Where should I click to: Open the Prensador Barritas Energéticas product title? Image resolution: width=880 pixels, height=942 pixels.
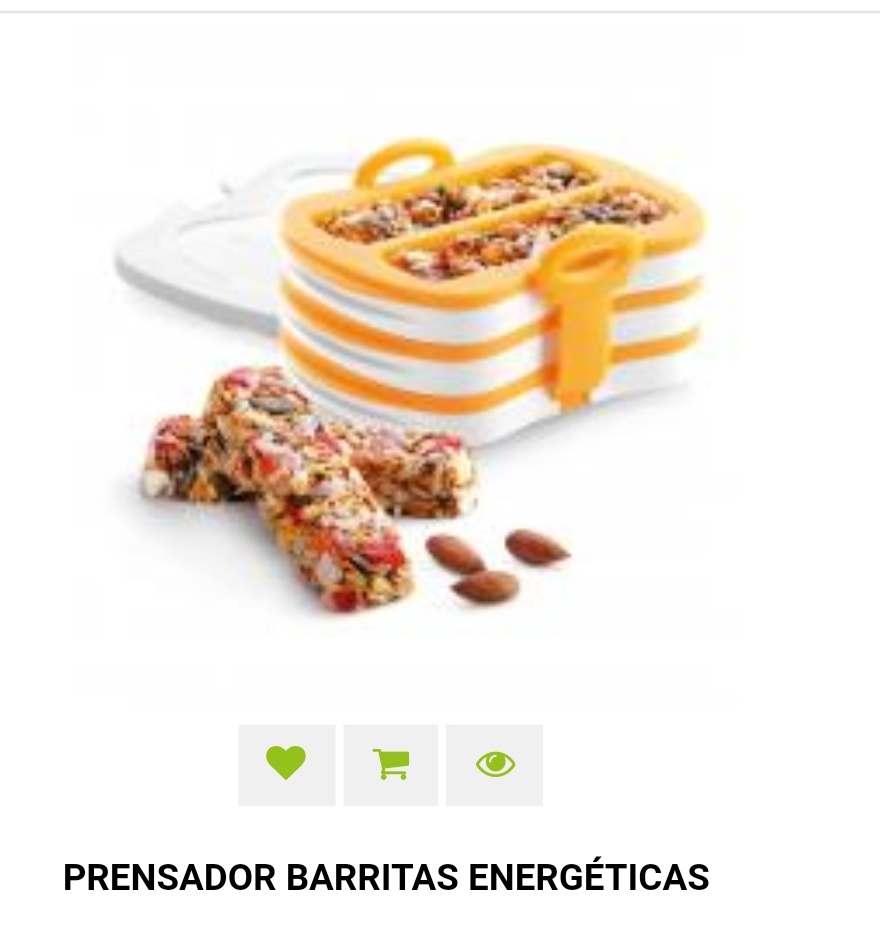pyautogui.click(x=386, y=877)
